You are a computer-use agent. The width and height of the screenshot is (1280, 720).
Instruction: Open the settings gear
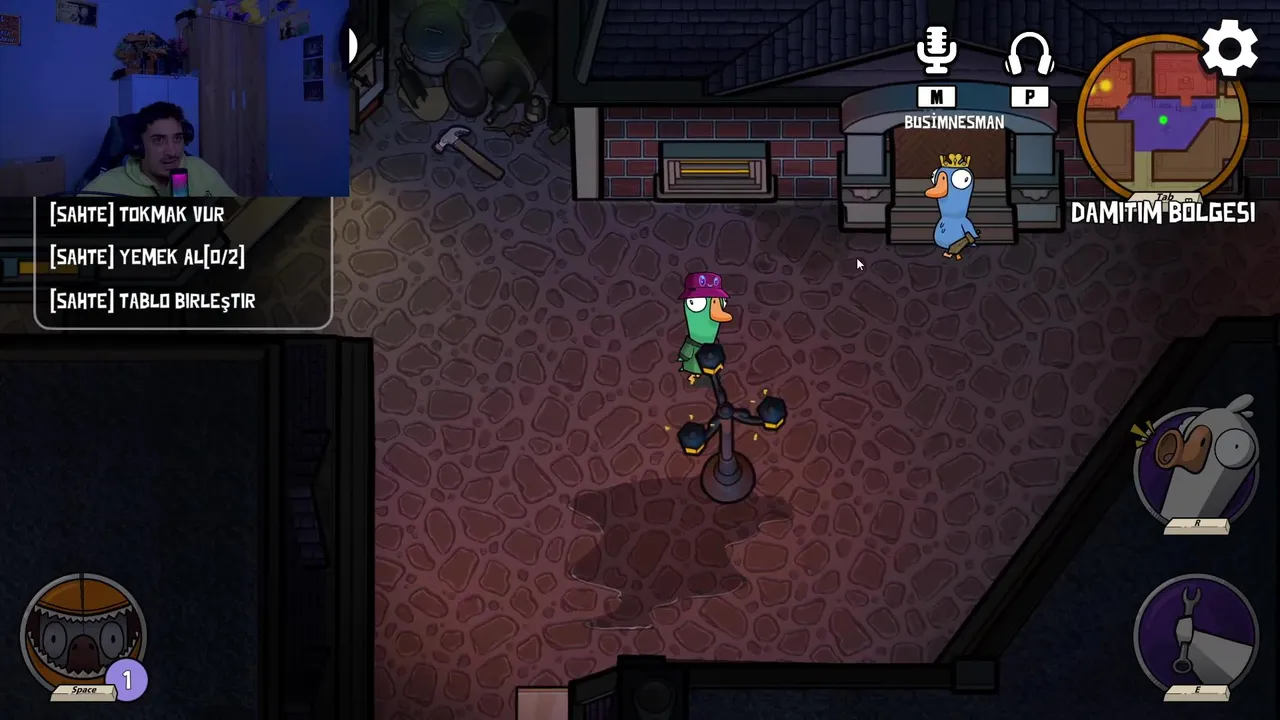click(x=1229, y=48)
